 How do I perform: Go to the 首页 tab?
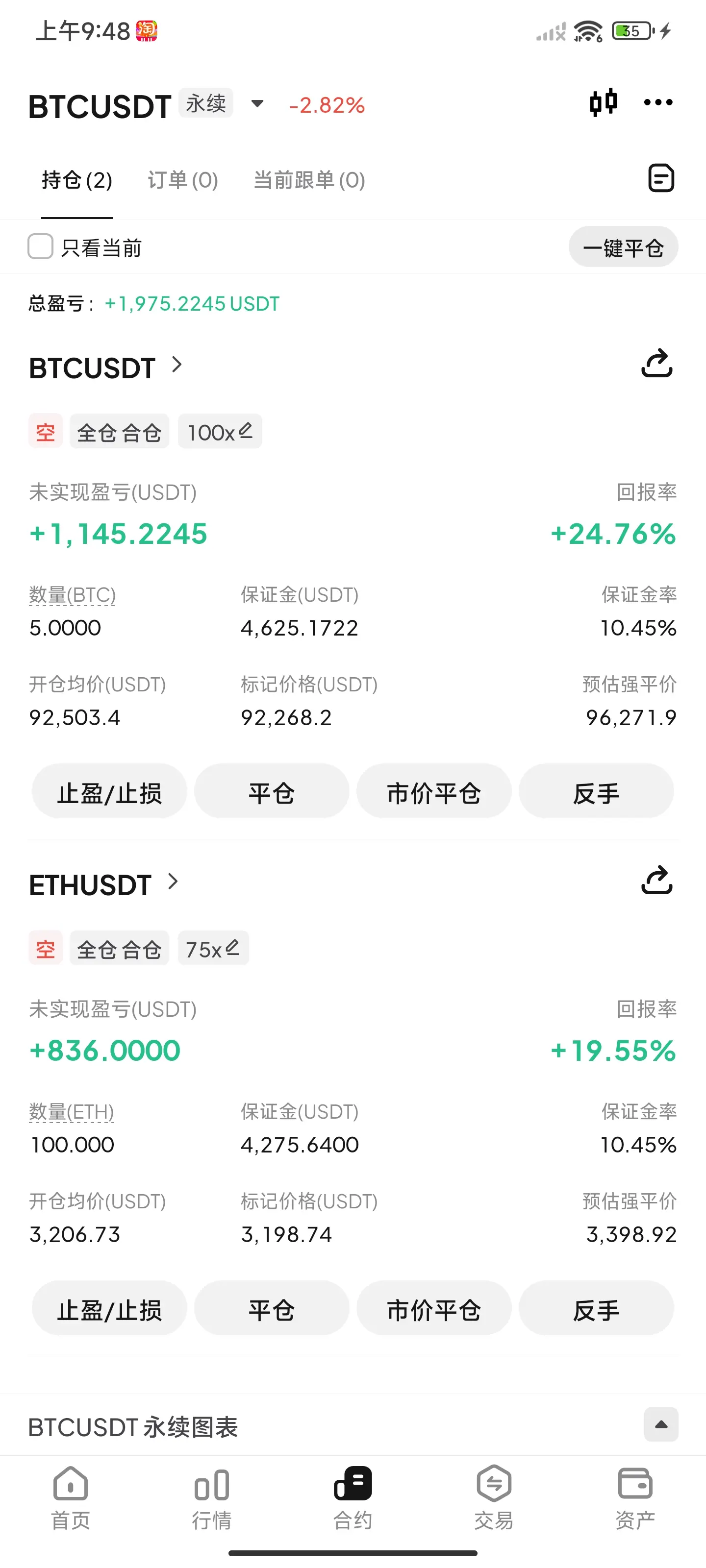71,1498
